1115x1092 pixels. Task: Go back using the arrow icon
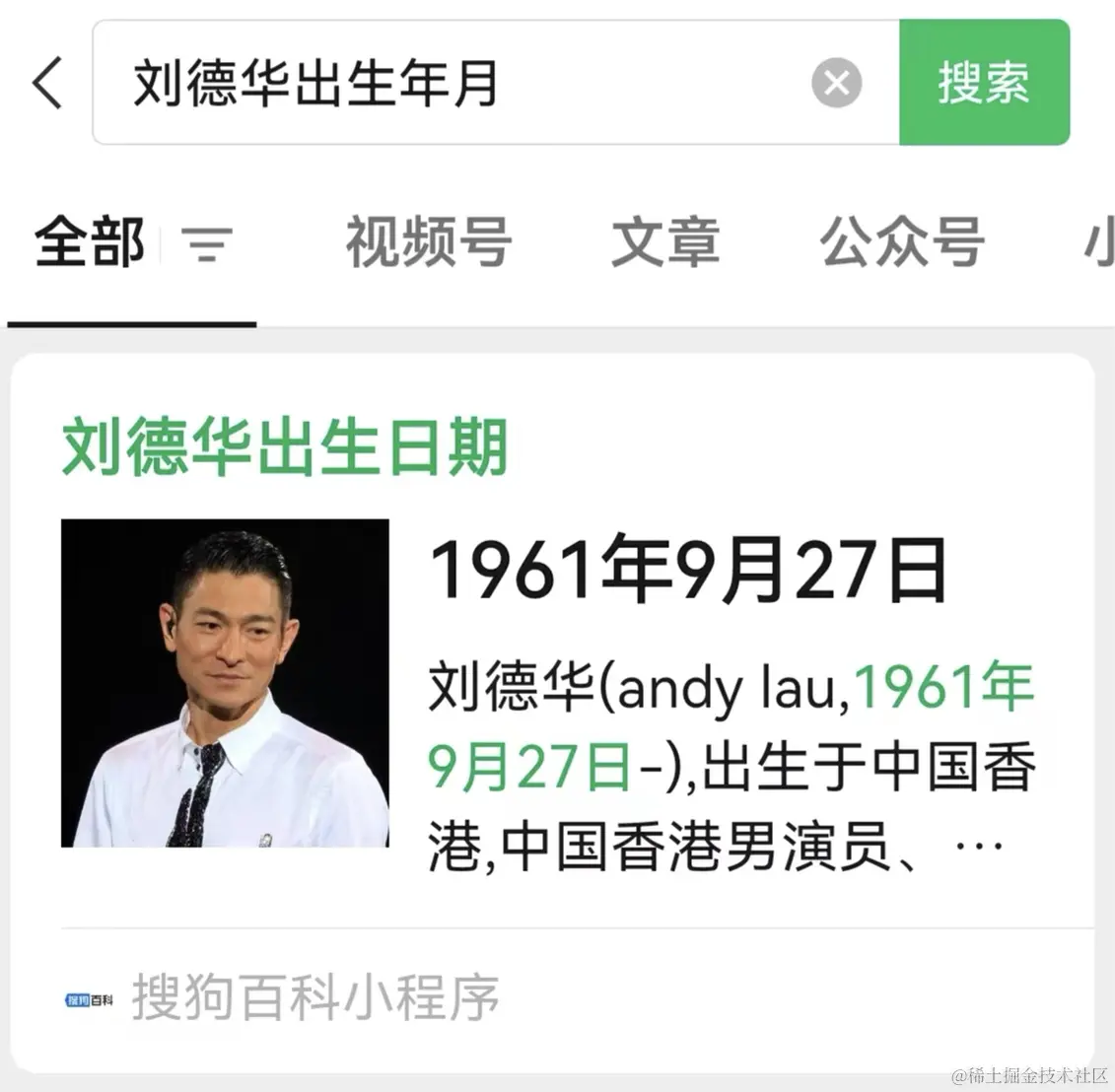click(47, 82)
